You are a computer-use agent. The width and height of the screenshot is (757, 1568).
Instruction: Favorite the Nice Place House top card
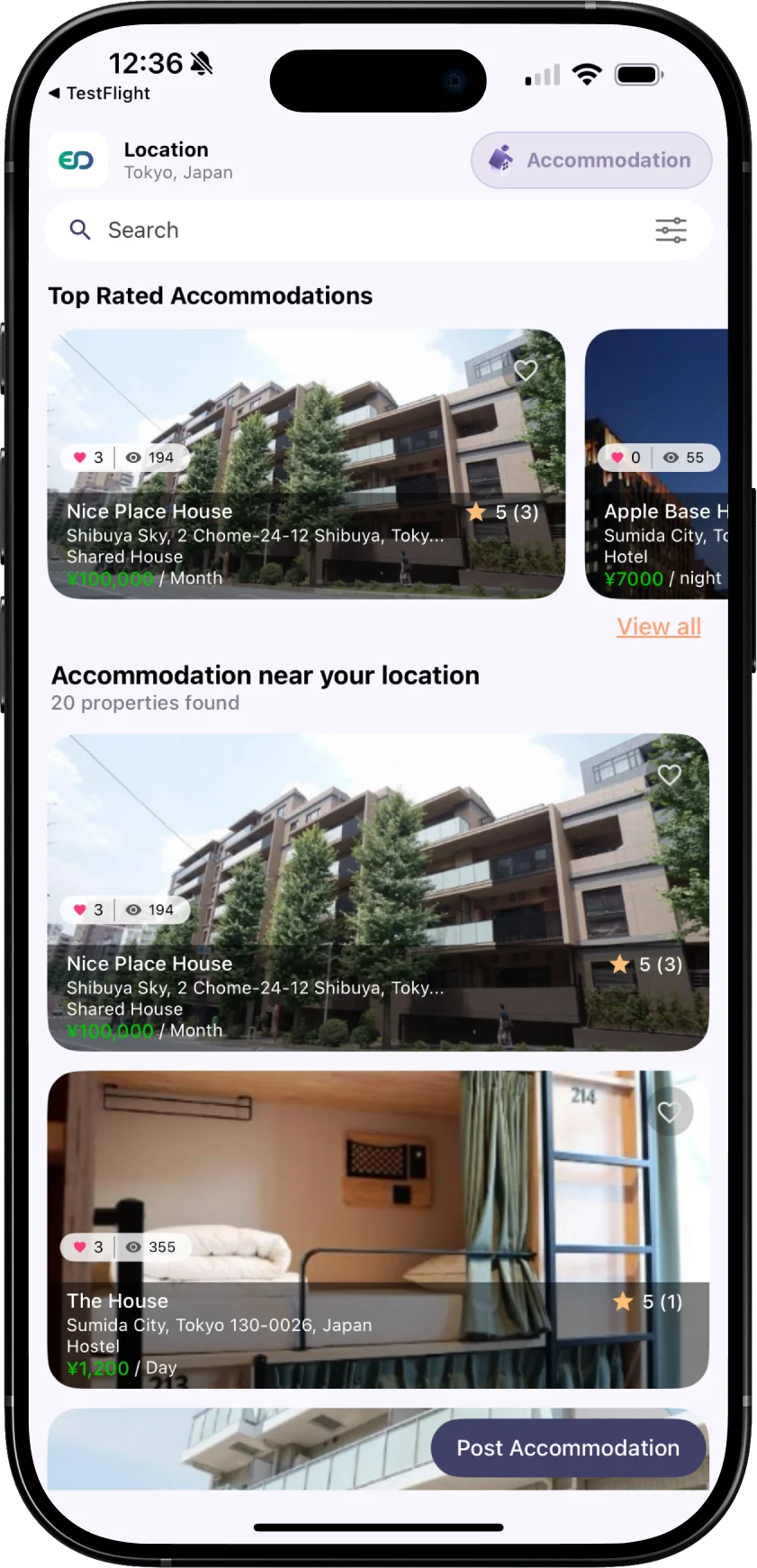[x=526, y=370]
